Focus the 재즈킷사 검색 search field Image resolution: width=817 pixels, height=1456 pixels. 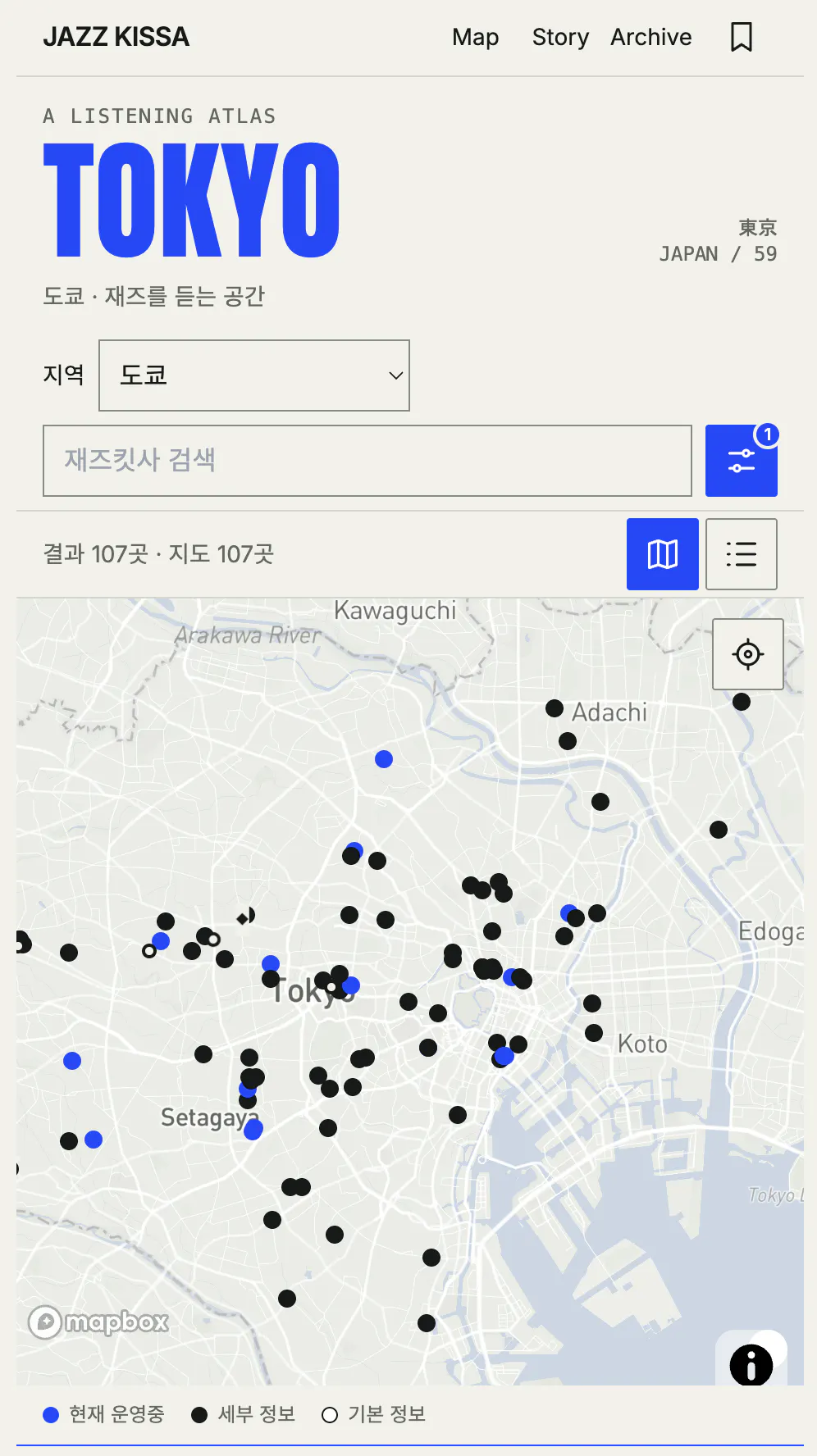pos(367,461)
